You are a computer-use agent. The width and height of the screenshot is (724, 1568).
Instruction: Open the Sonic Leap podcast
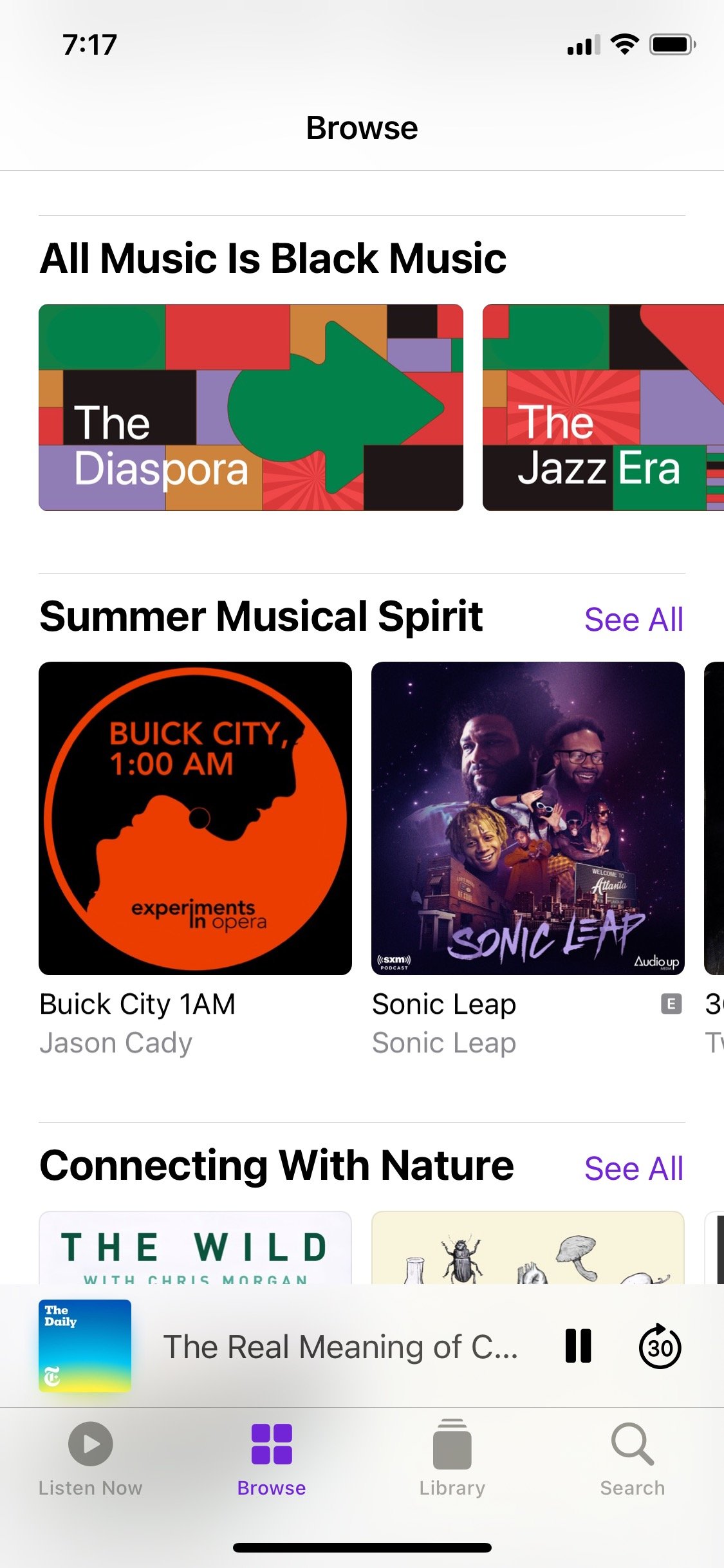coord(528,818)
